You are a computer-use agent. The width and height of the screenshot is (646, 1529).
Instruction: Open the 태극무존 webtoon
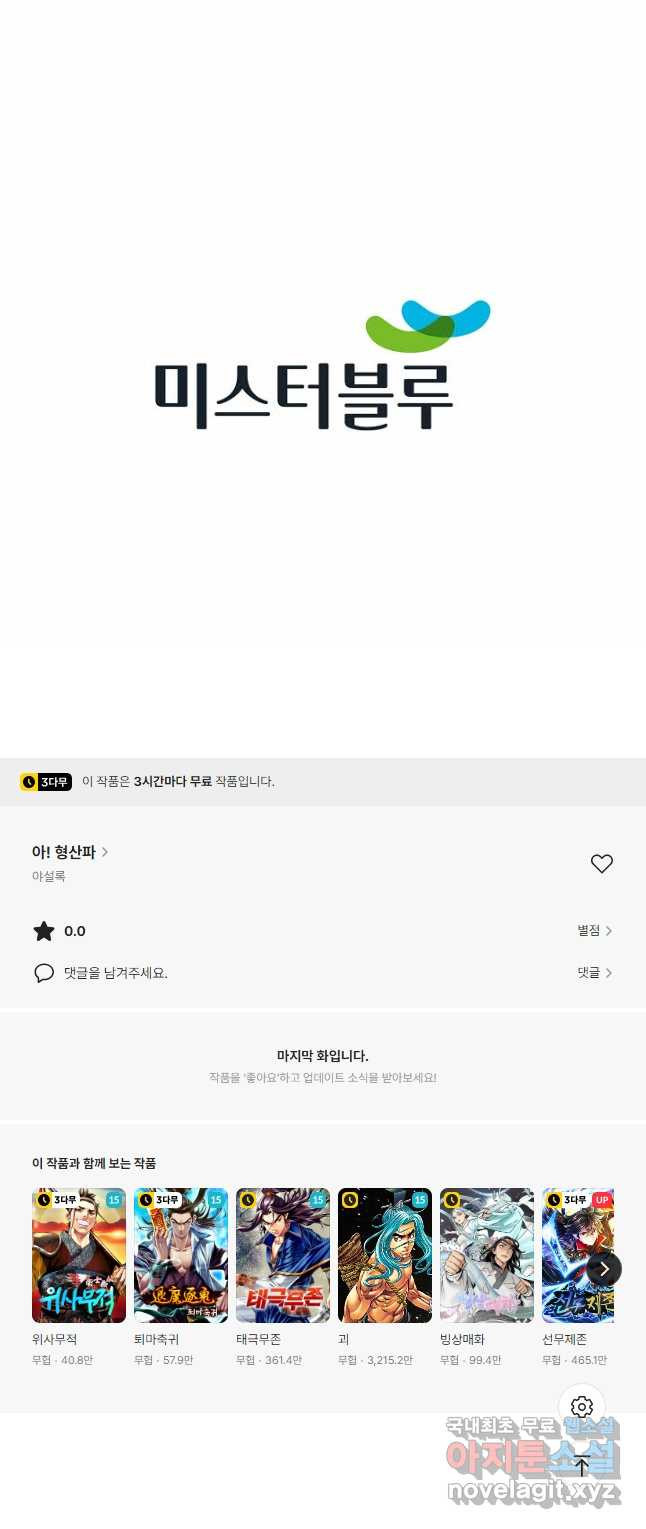click(x=283, y=1256)
